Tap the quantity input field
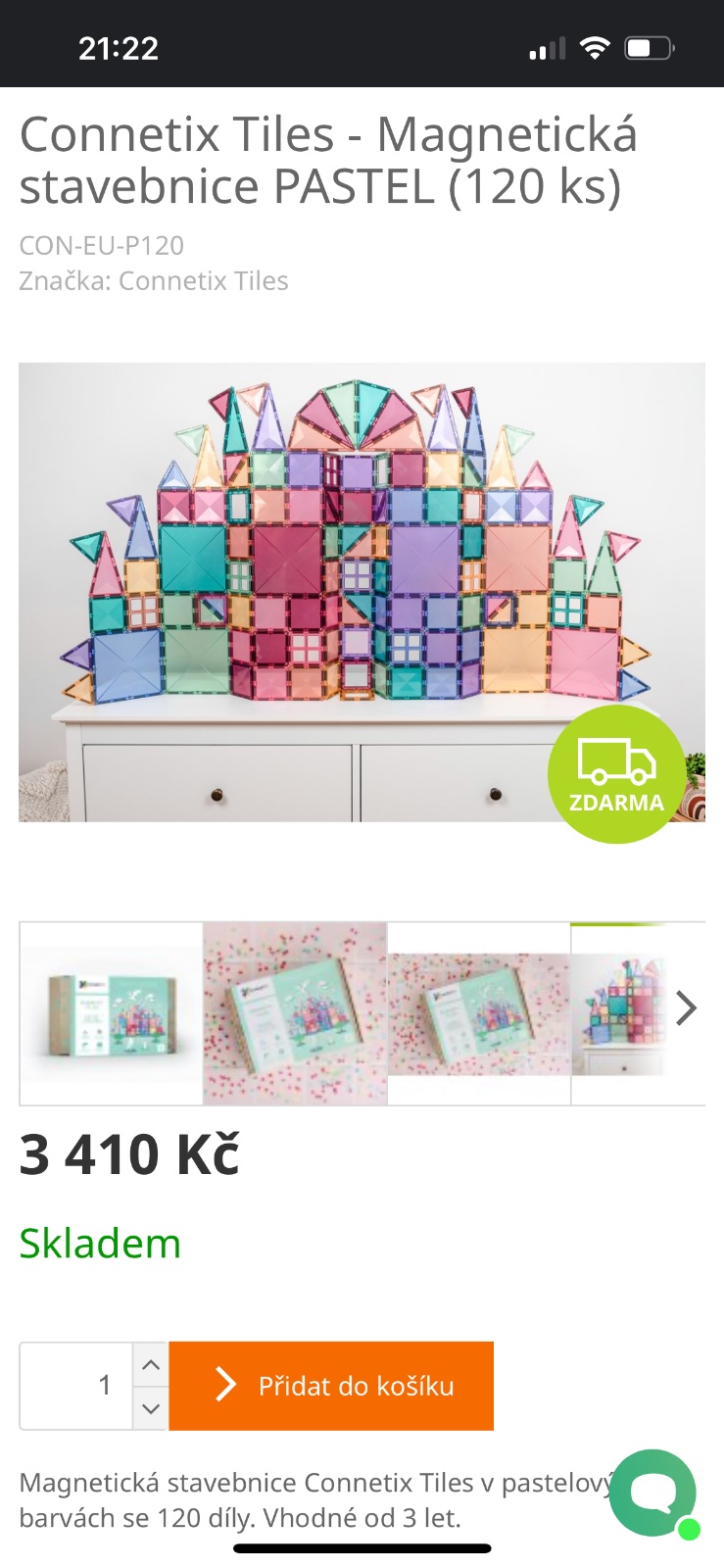This screenshot has height=1568, width=724. (76, 1386)
